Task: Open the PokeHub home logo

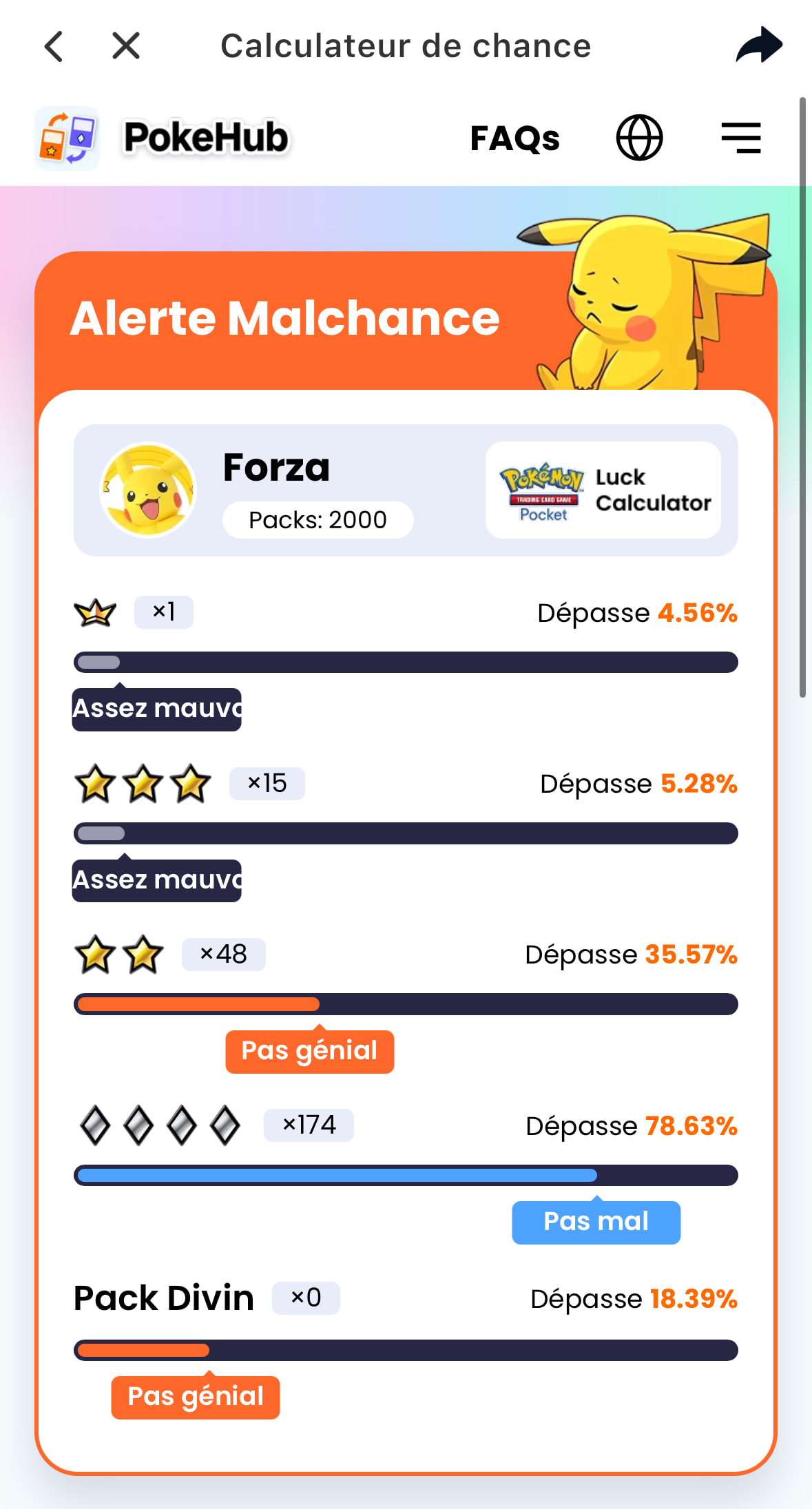Action: [163, 138]
